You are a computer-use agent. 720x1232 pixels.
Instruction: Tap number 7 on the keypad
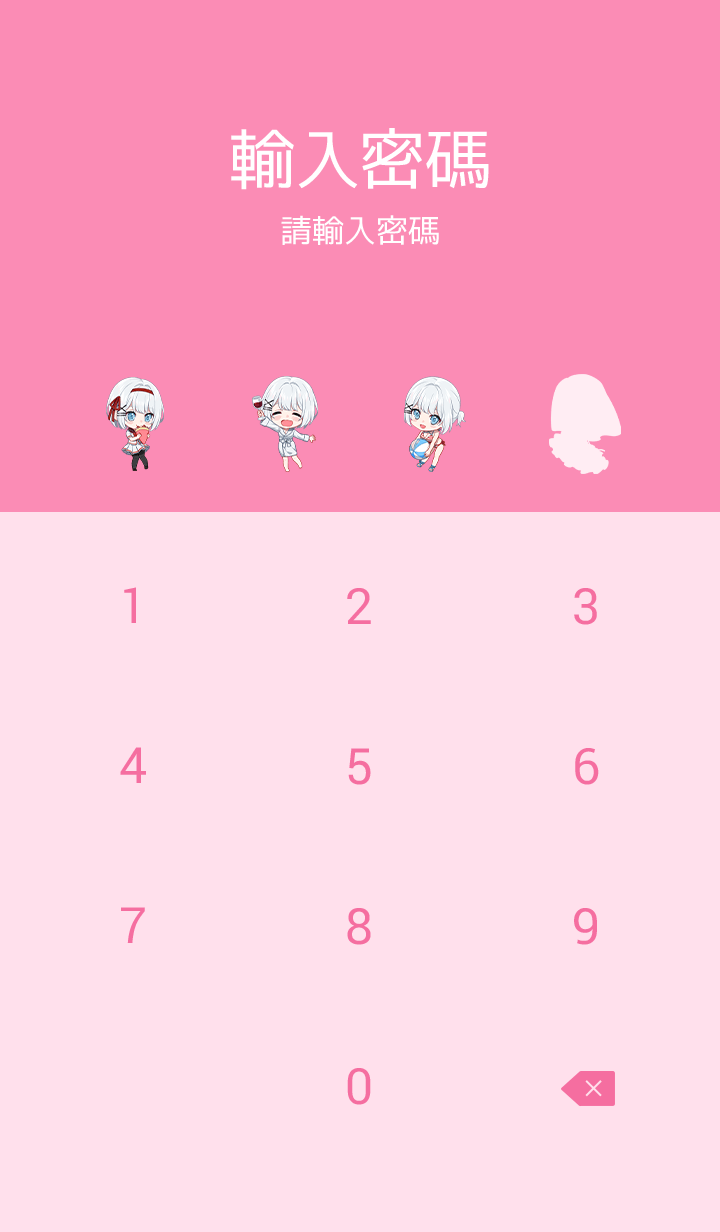(132, 927)
